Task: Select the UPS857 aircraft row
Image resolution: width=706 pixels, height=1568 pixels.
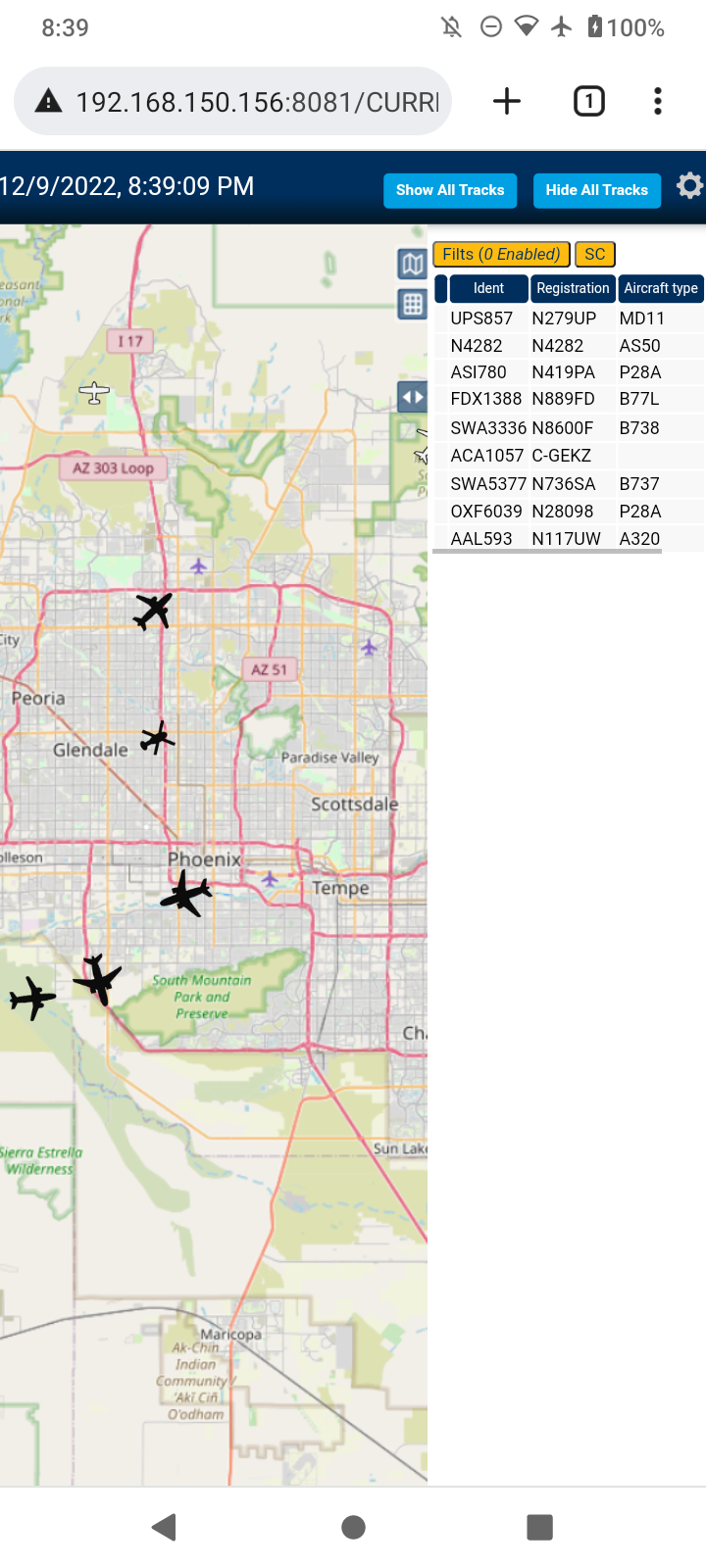Action: pos(569,318)
